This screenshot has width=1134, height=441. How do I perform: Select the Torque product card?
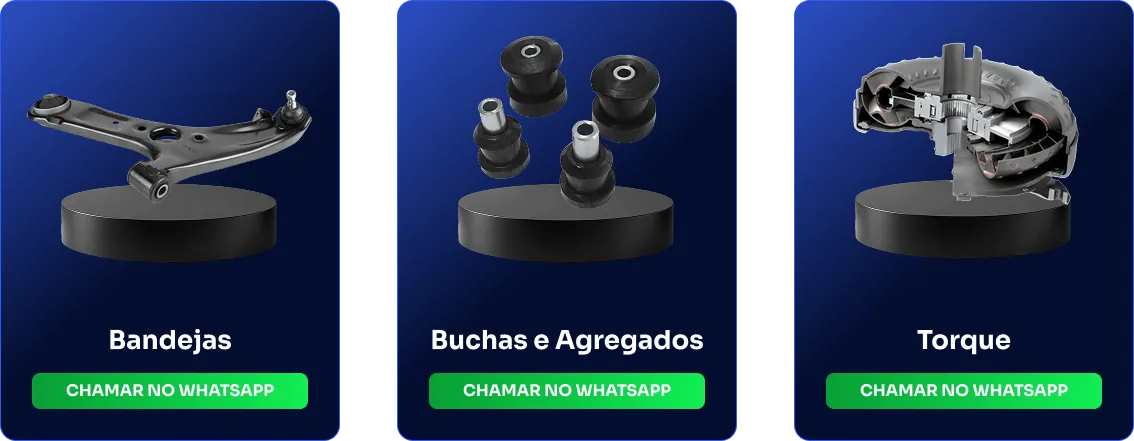pyautogui.click(x=963, y=200)
